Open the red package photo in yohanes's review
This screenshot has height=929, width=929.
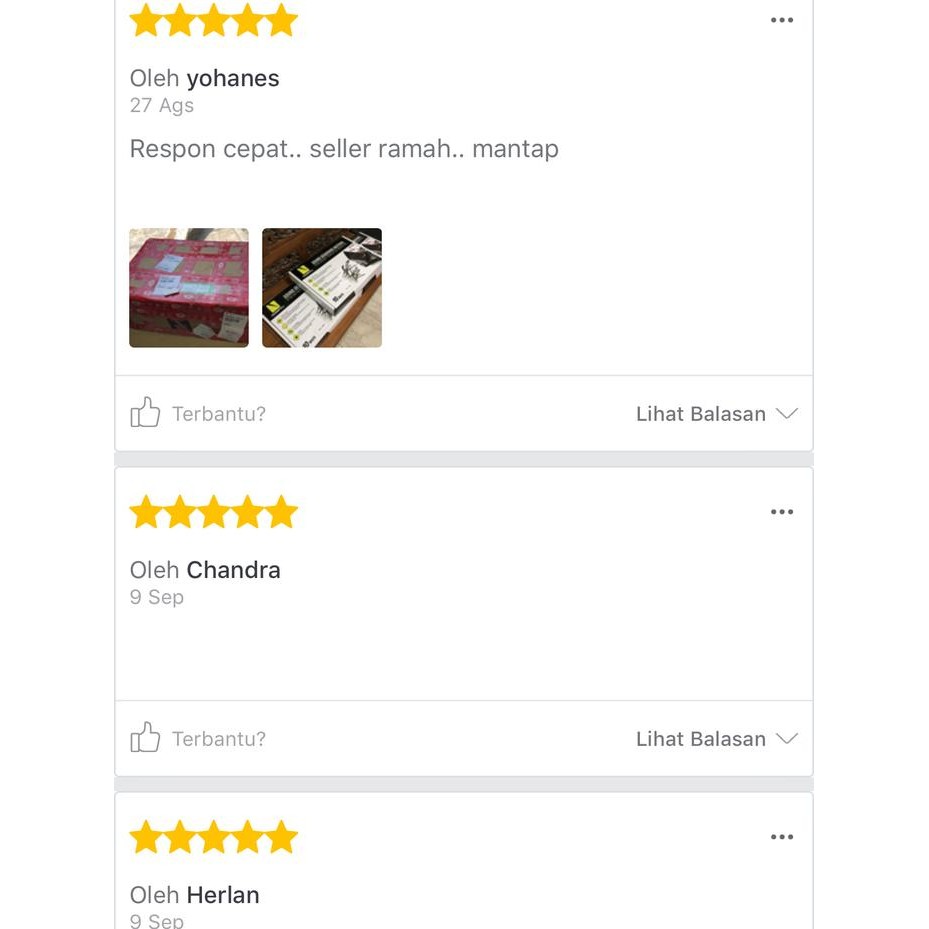189,288
